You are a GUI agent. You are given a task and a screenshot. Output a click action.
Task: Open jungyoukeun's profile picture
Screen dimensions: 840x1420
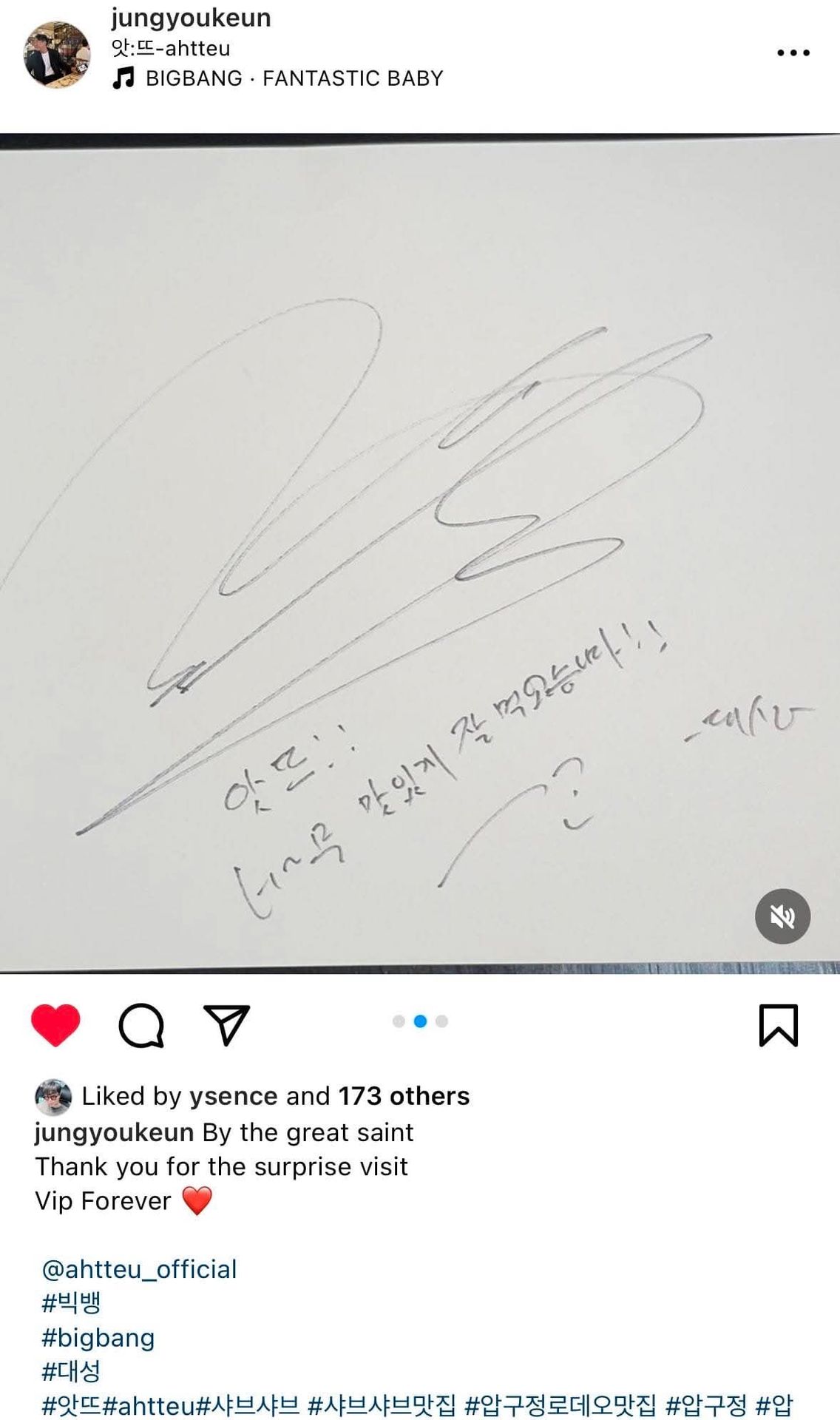click(57, 55)
